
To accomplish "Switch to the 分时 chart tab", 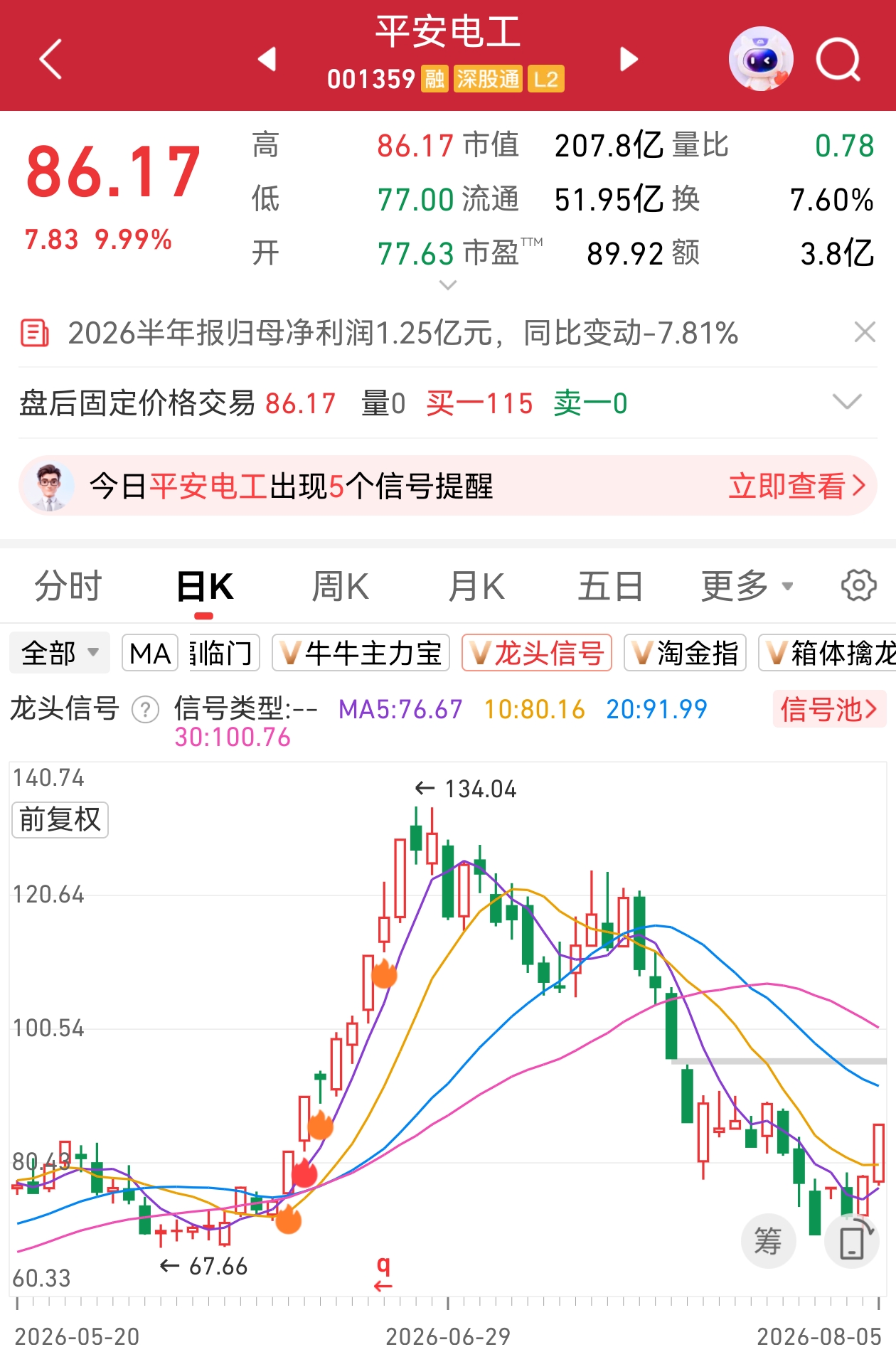I will 68,587.
